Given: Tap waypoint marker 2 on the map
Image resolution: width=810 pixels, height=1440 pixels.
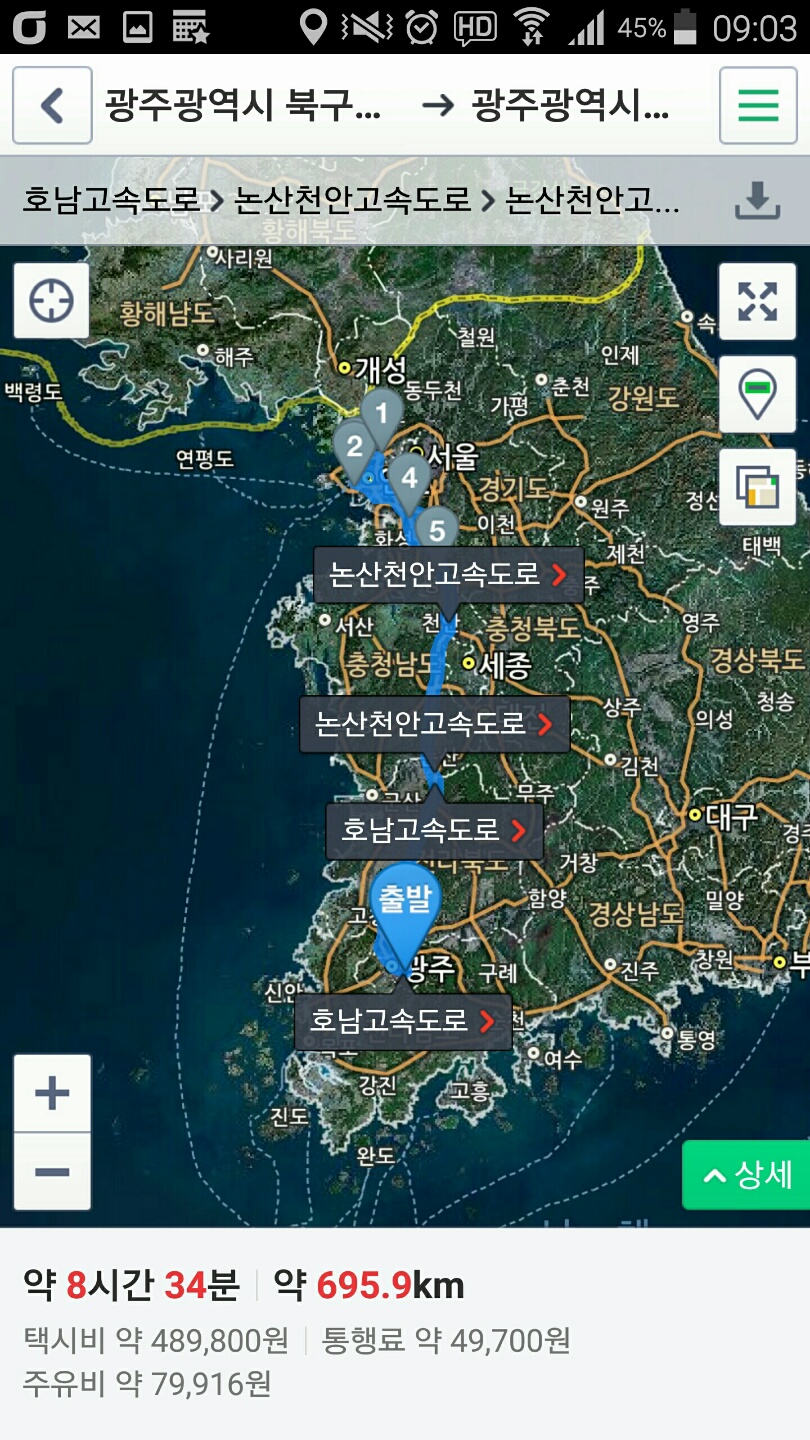Looking at the screenshot, I should coord(353,448).
